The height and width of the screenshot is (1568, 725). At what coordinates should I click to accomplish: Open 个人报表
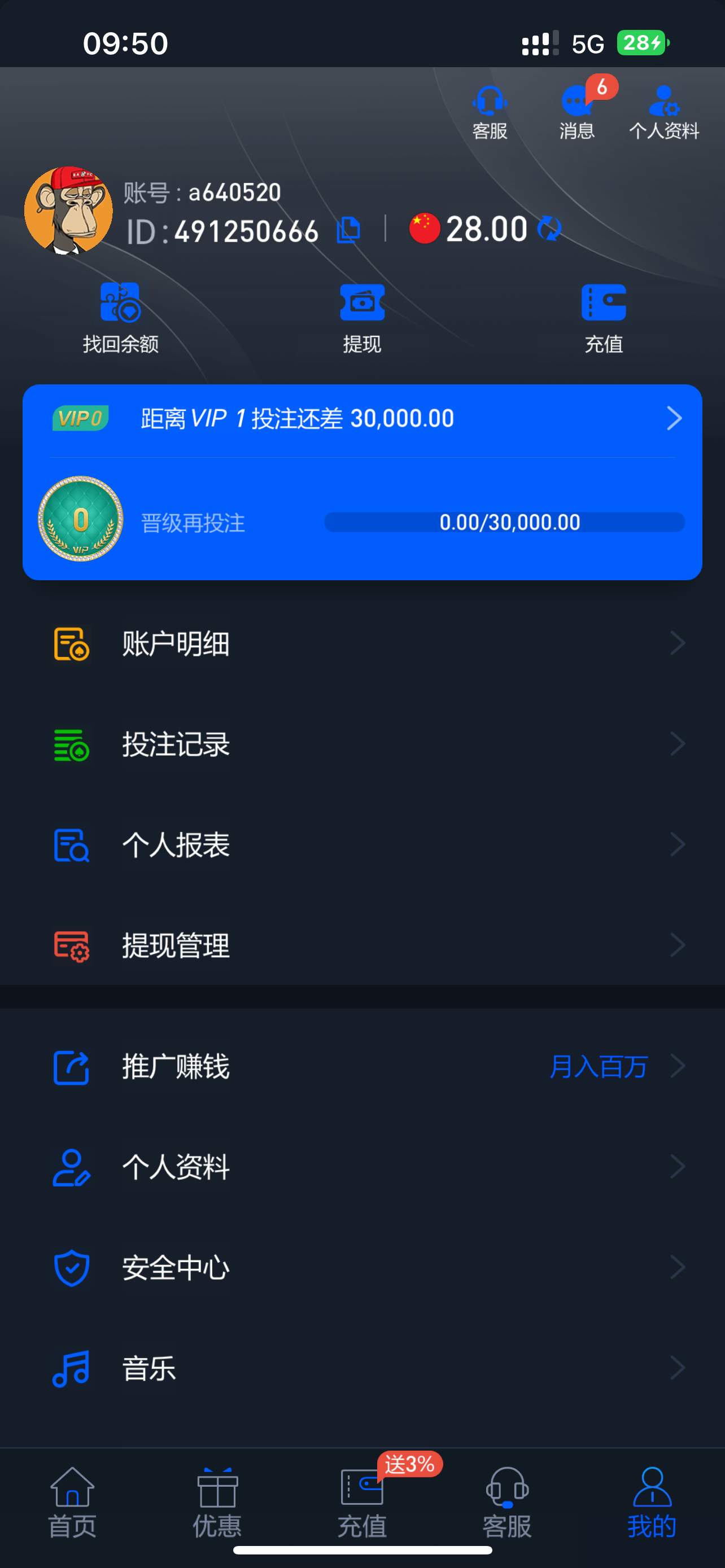(362, 845)
